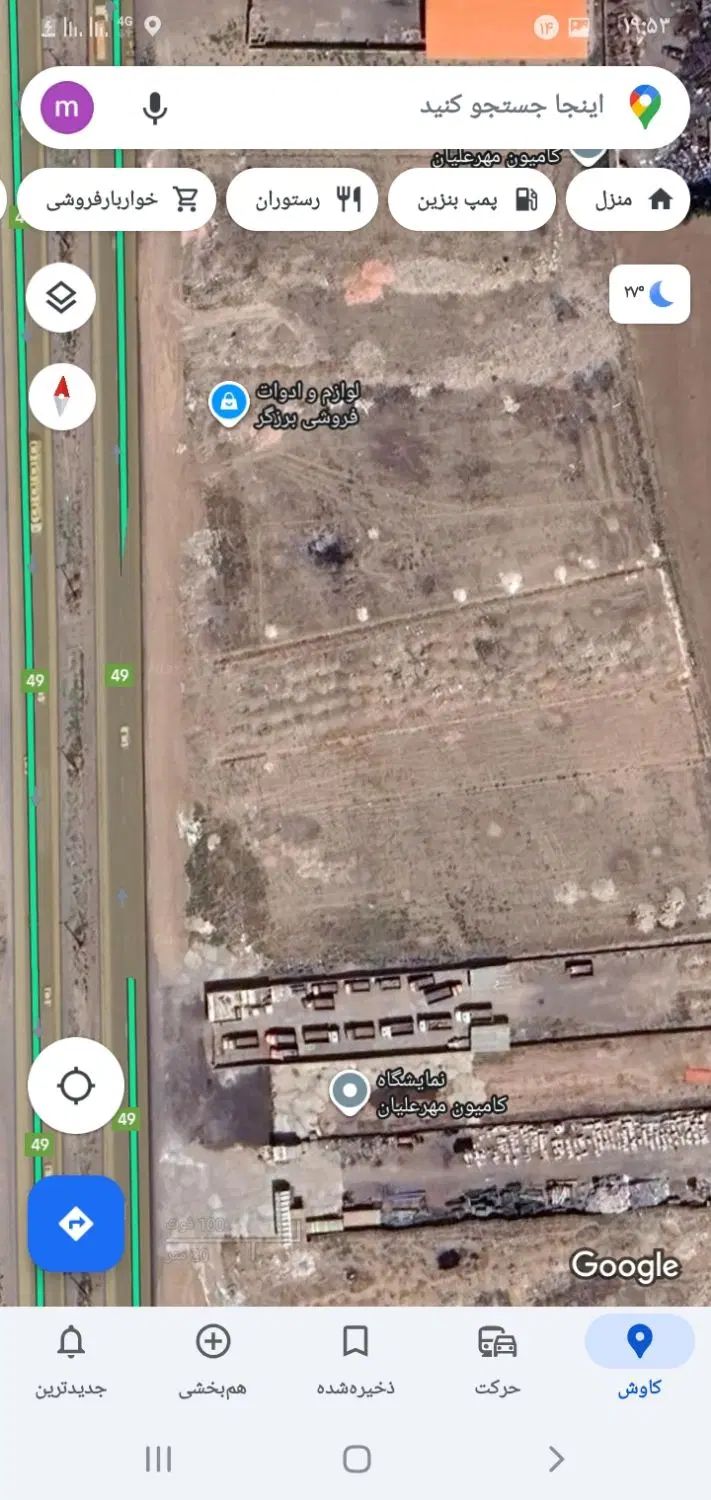Select the منزل home chip
This screenshot has width=711, height=1500.
click(628, 200)
